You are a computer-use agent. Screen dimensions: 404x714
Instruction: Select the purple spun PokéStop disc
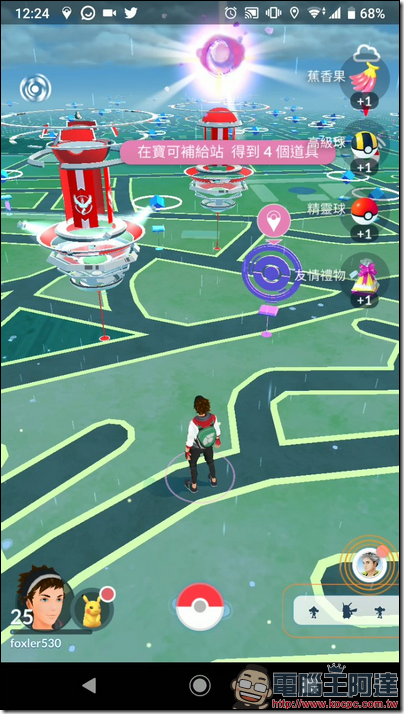click(272, 273)
